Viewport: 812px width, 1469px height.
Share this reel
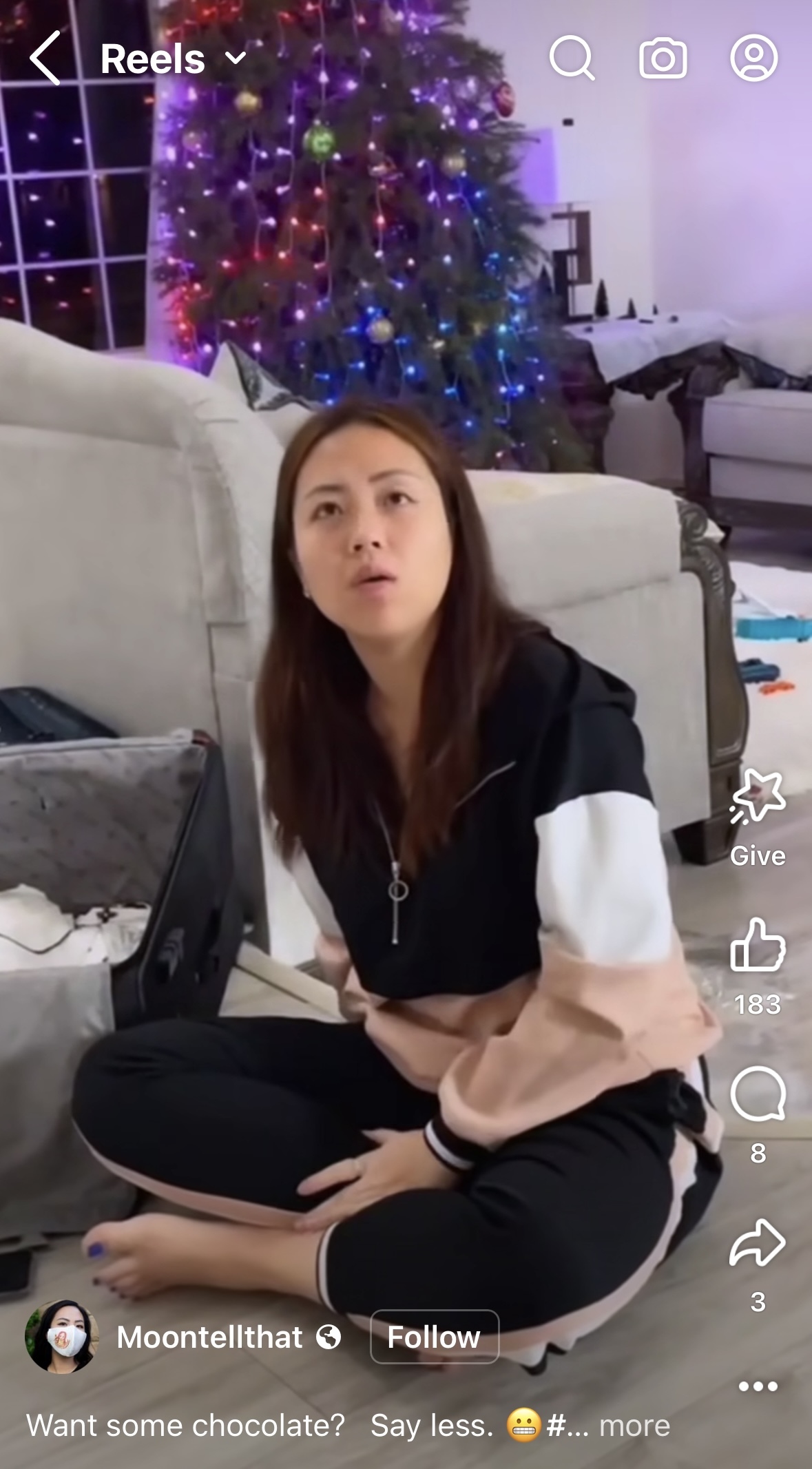[757, 1243]
